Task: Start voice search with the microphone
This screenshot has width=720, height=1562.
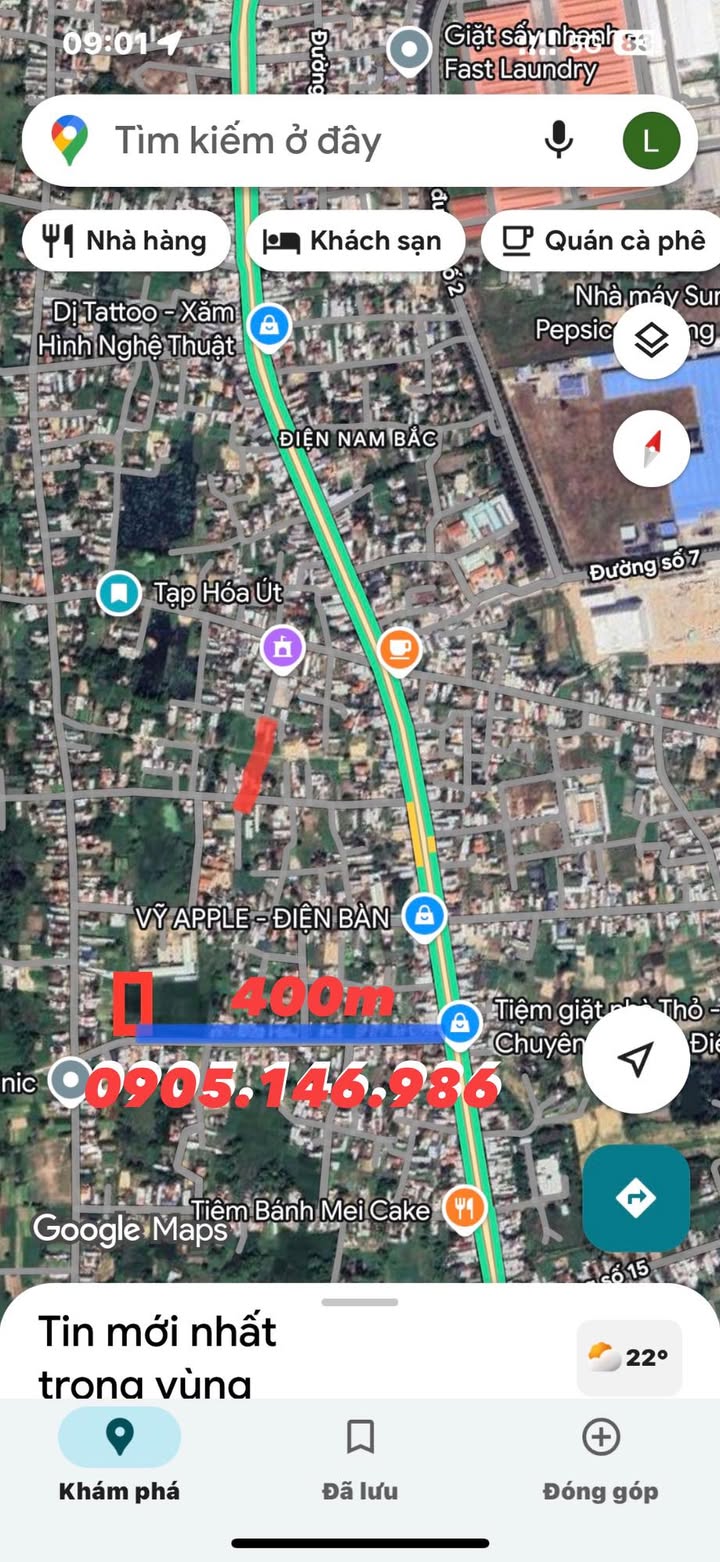Action: coord(559,141)
